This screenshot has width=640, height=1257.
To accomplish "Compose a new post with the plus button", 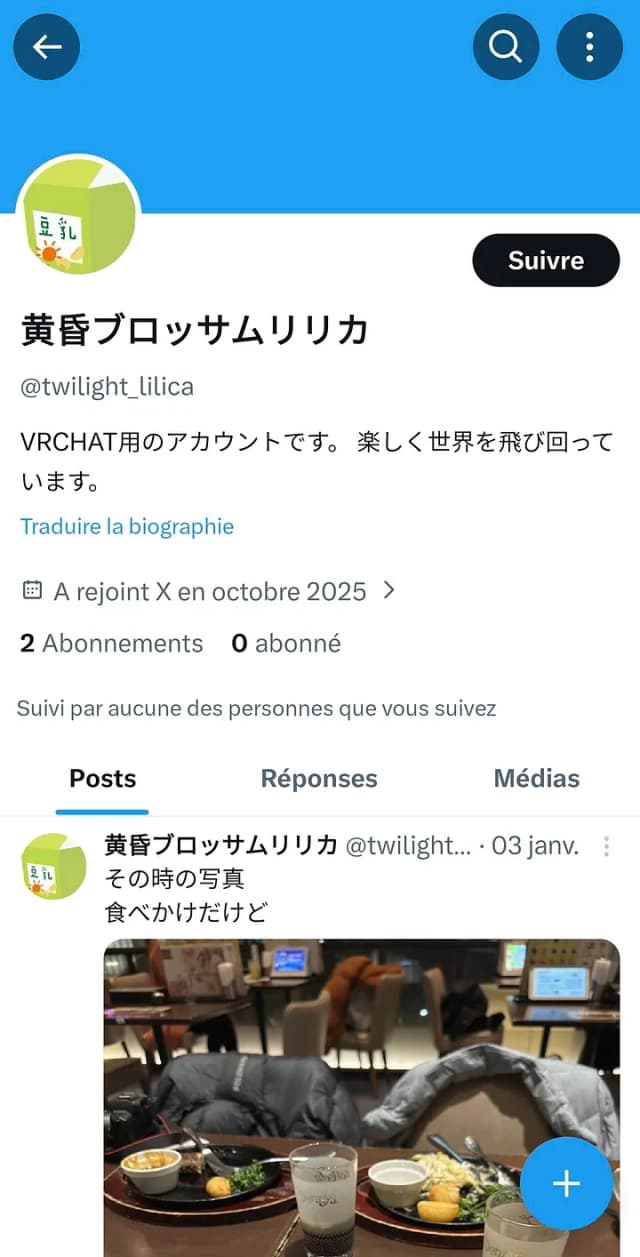I will (566, 1184).
